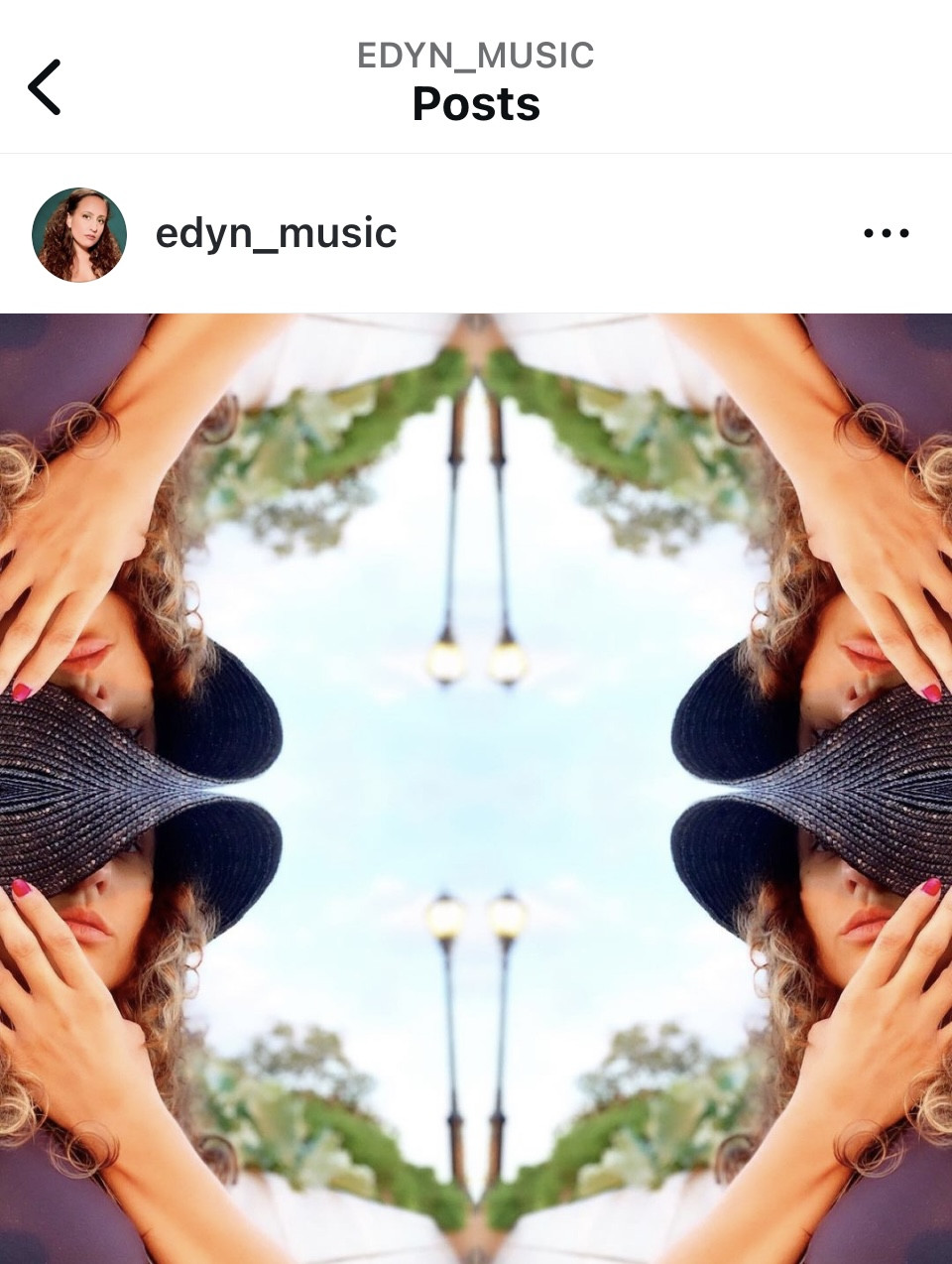Go back from the Posts screen
Viewport: 952px width, 1264px height.
tap(45, 87)
